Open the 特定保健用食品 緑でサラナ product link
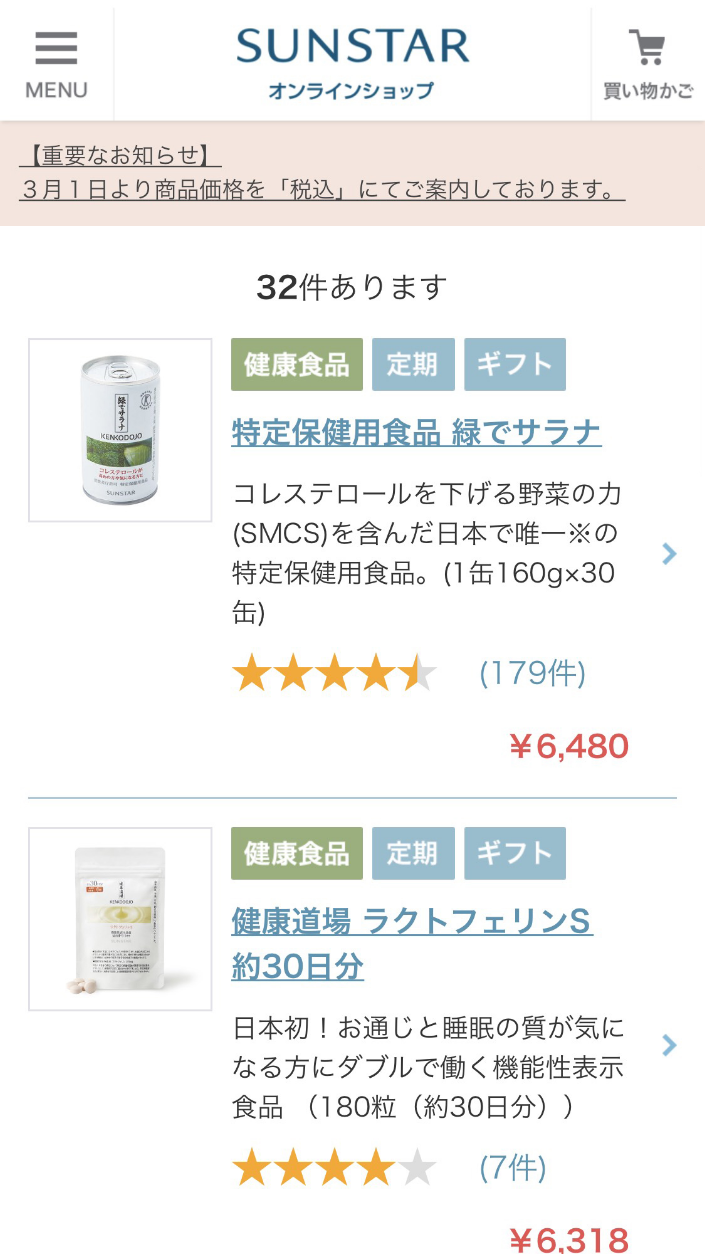 point(416,432)
